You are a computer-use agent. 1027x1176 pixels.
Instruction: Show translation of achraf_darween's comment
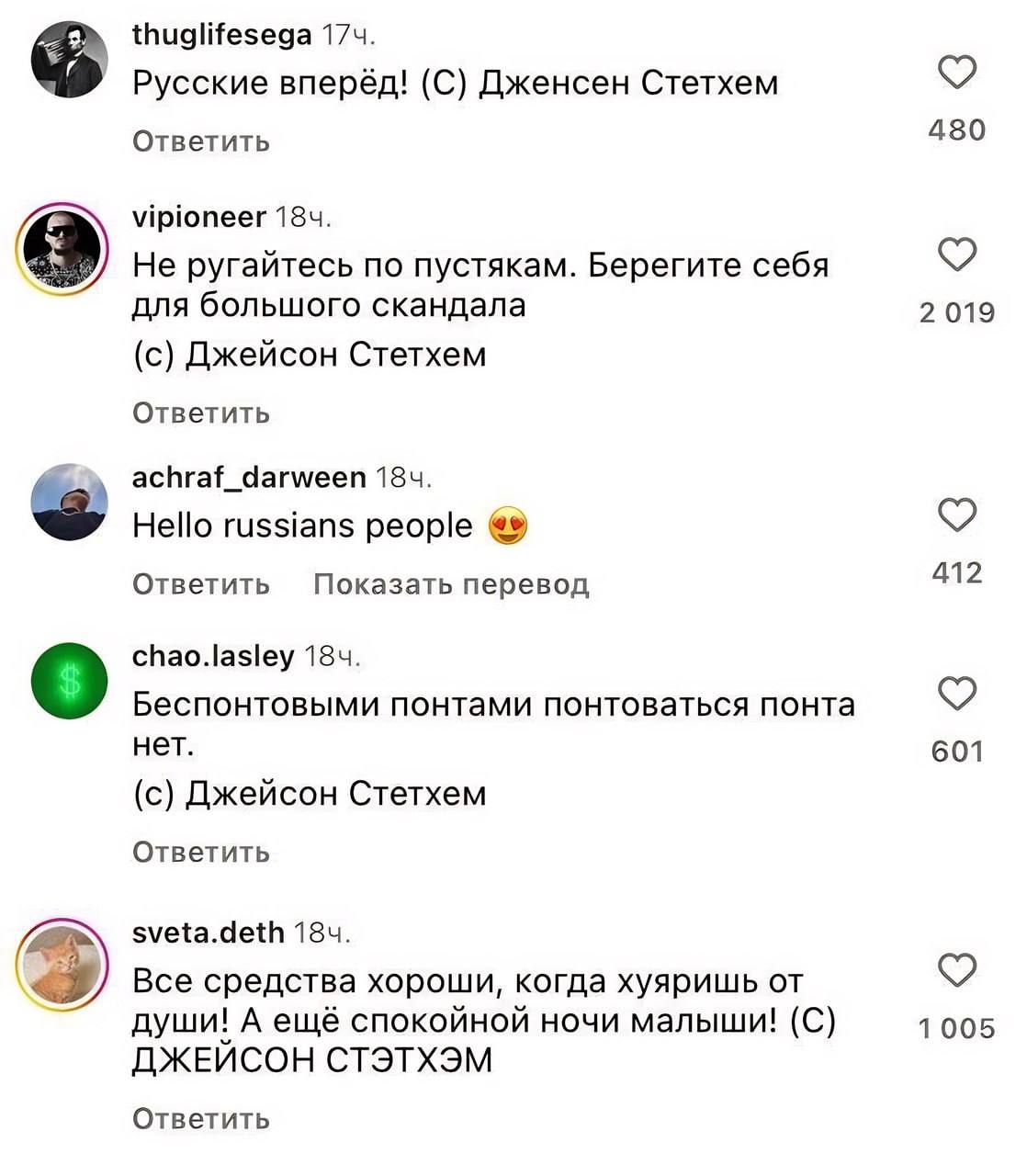[451, 584]
